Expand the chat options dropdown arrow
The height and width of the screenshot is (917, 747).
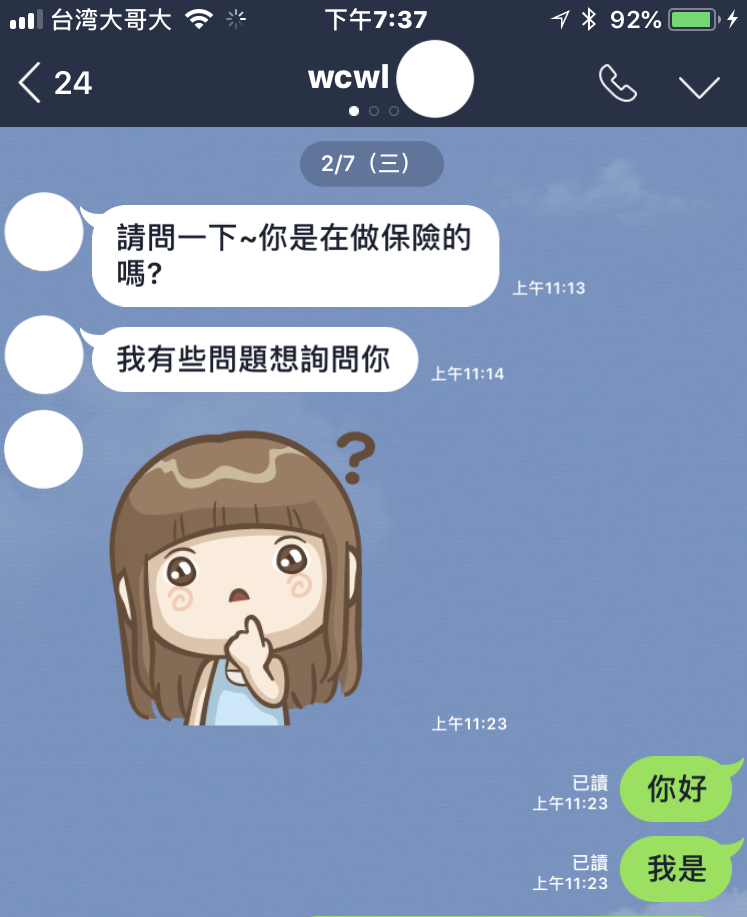click(x=699, y=86)
